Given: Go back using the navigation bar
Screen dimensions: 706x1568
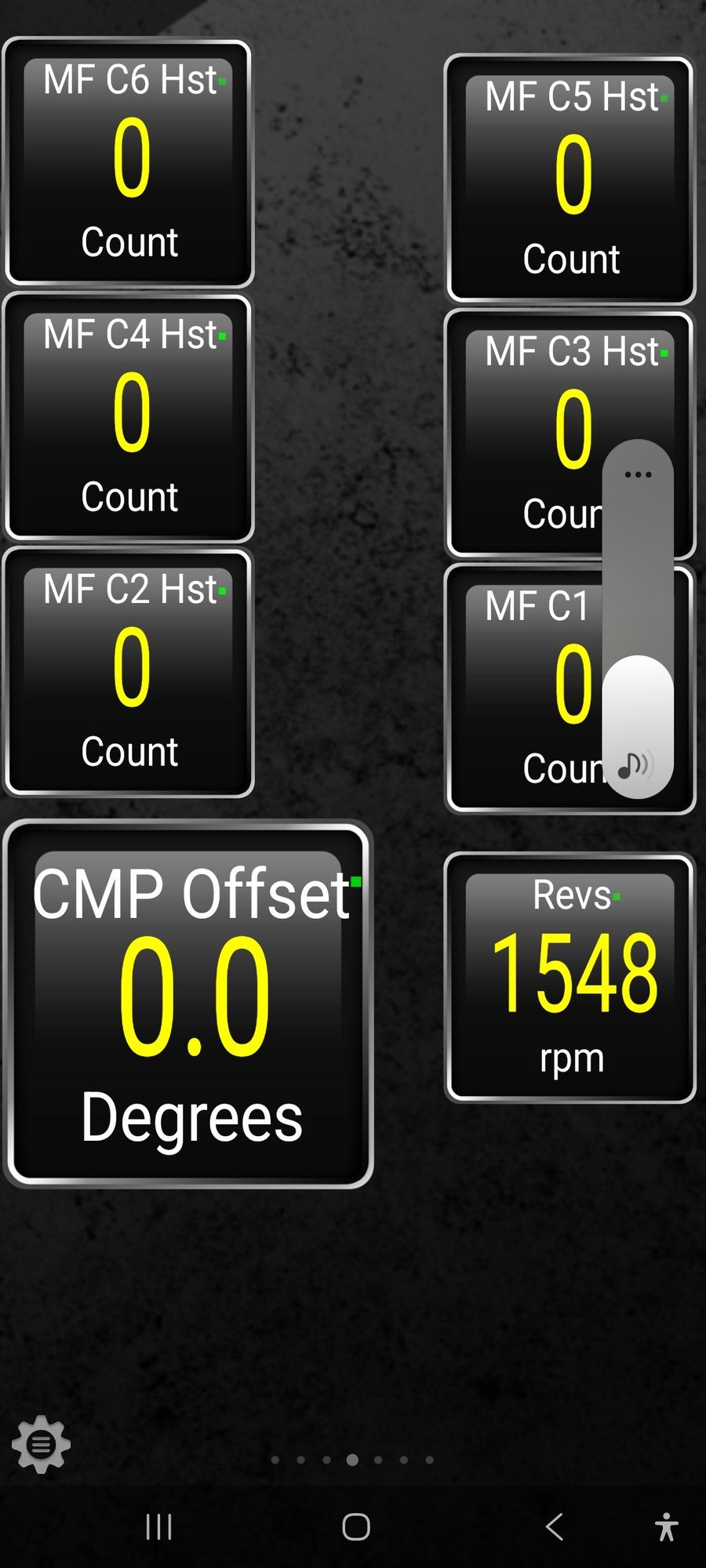Looking at the screenshot, I should click(x=554, y=1526).
